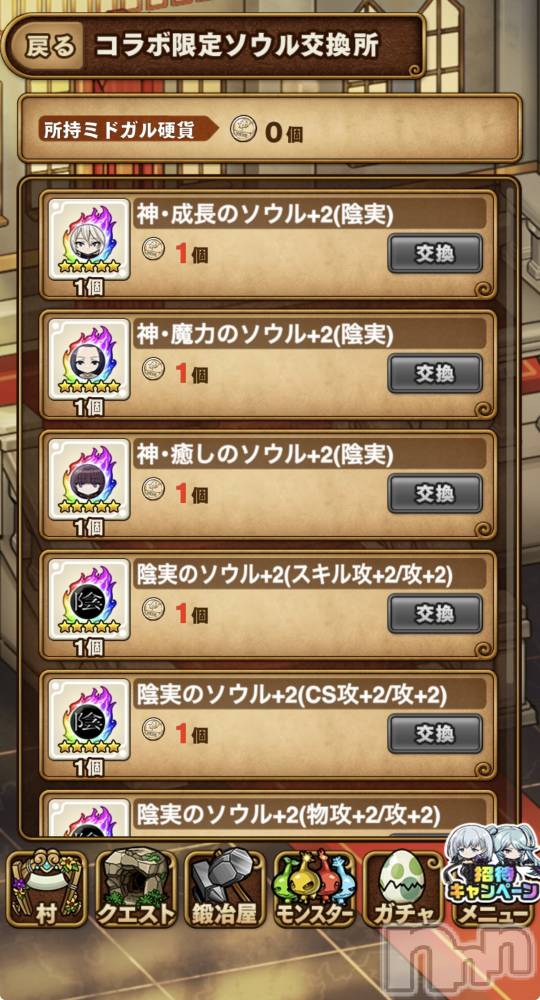Exchange for 神・魔力のソウル+2(陰実)
Screen dimensions: 540x1000
pyautogui.click(x=435, y=374)
